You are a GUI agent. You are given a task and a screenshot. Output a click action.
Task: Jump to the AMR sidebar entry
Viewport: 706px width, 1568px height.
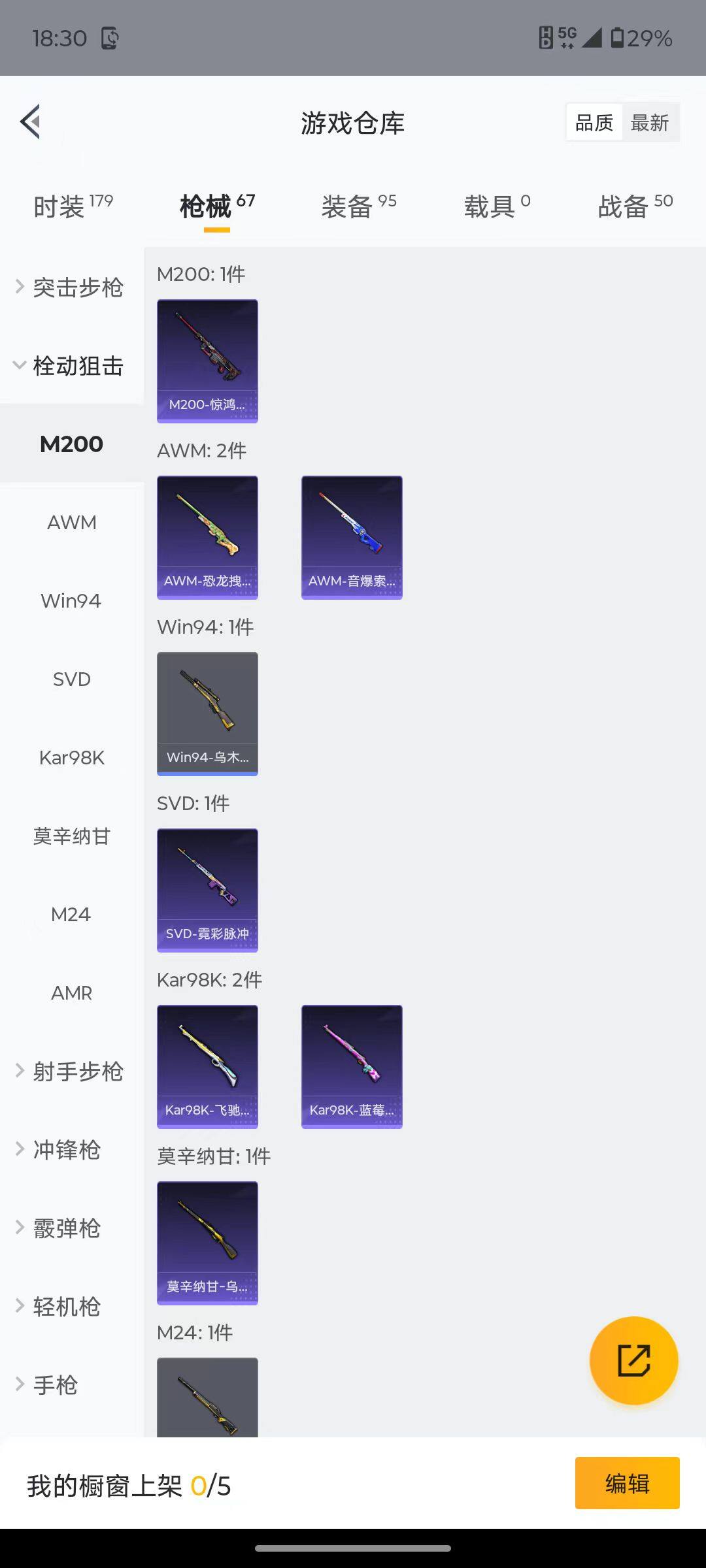click(x=71, y=993)
